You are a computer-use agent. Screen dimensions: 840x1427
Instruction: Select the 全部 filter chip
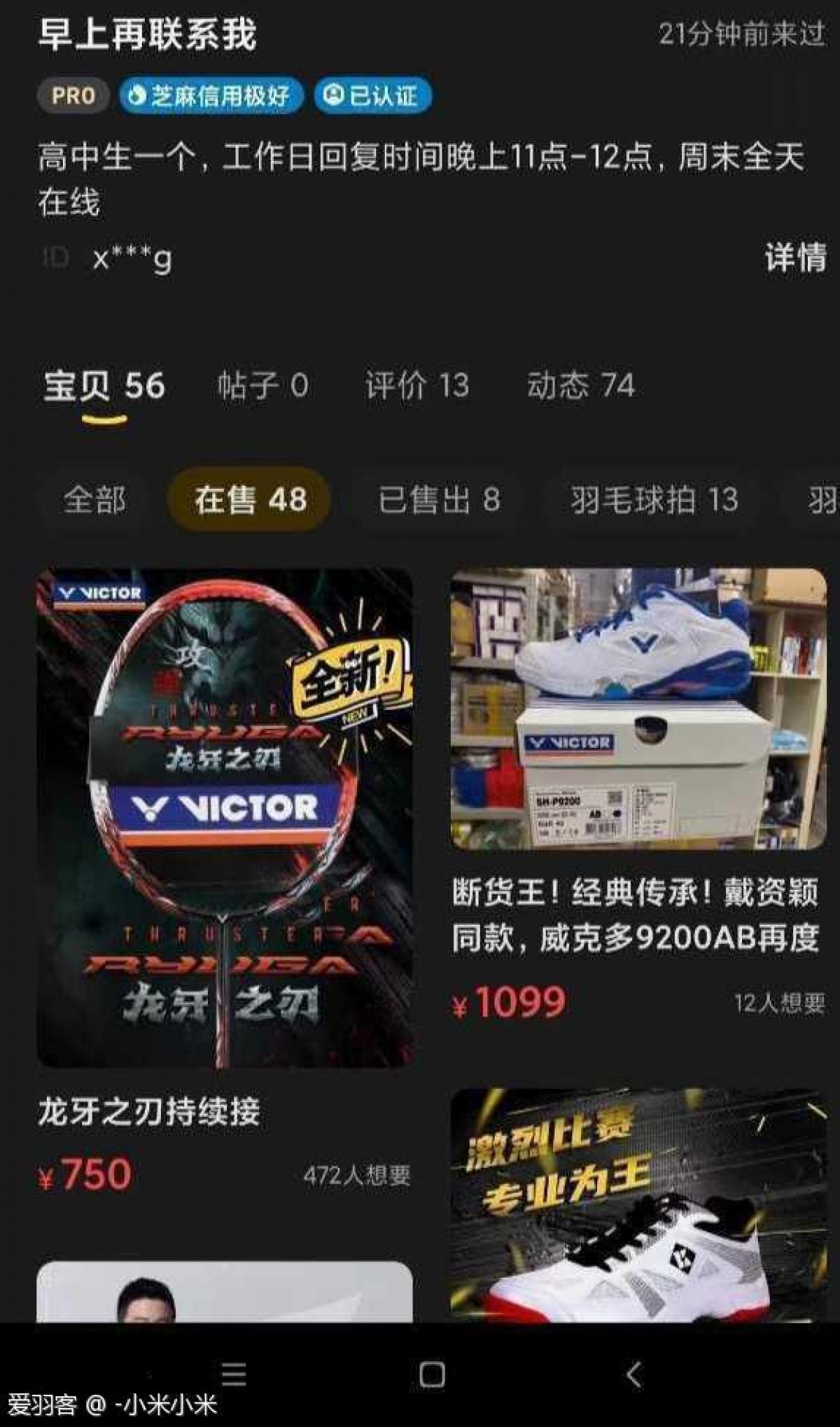tap(95, 500)
